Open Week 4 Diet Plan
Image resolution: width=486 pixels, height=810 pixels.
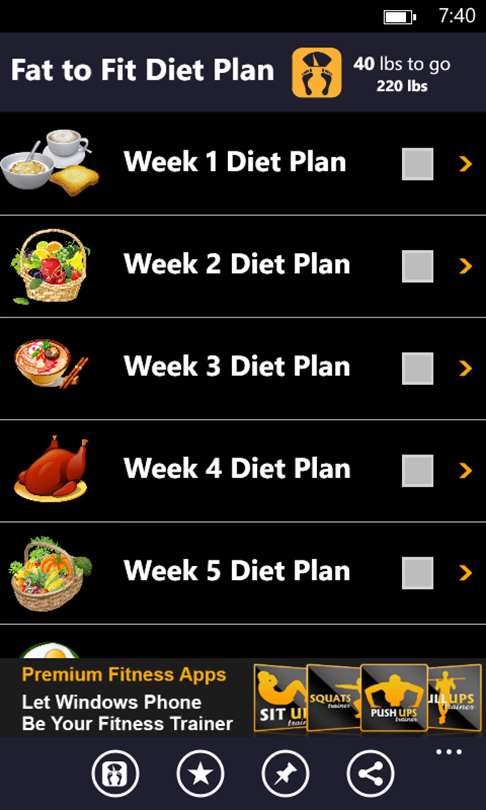[243, 470]
